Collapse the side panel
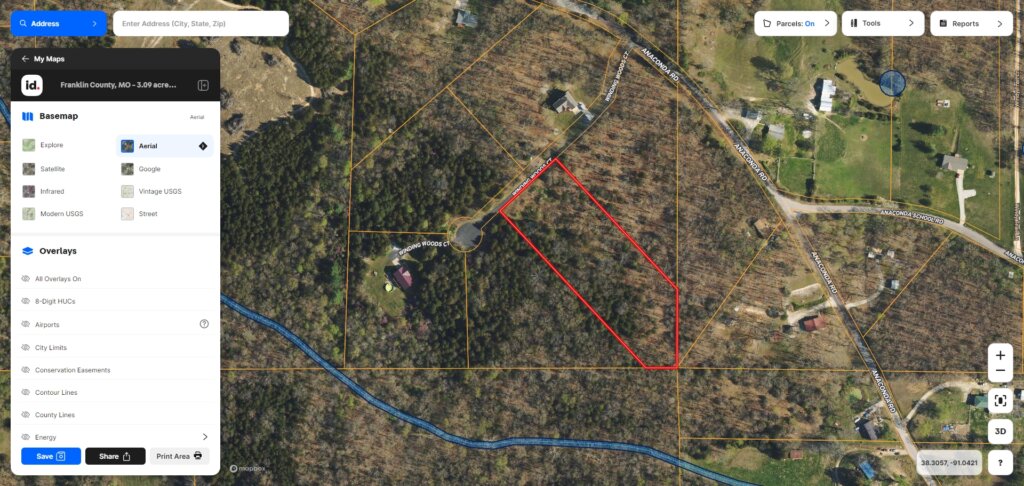Image resolution: width=1024 pixels, height=486 pixels. tap(203, 86)
